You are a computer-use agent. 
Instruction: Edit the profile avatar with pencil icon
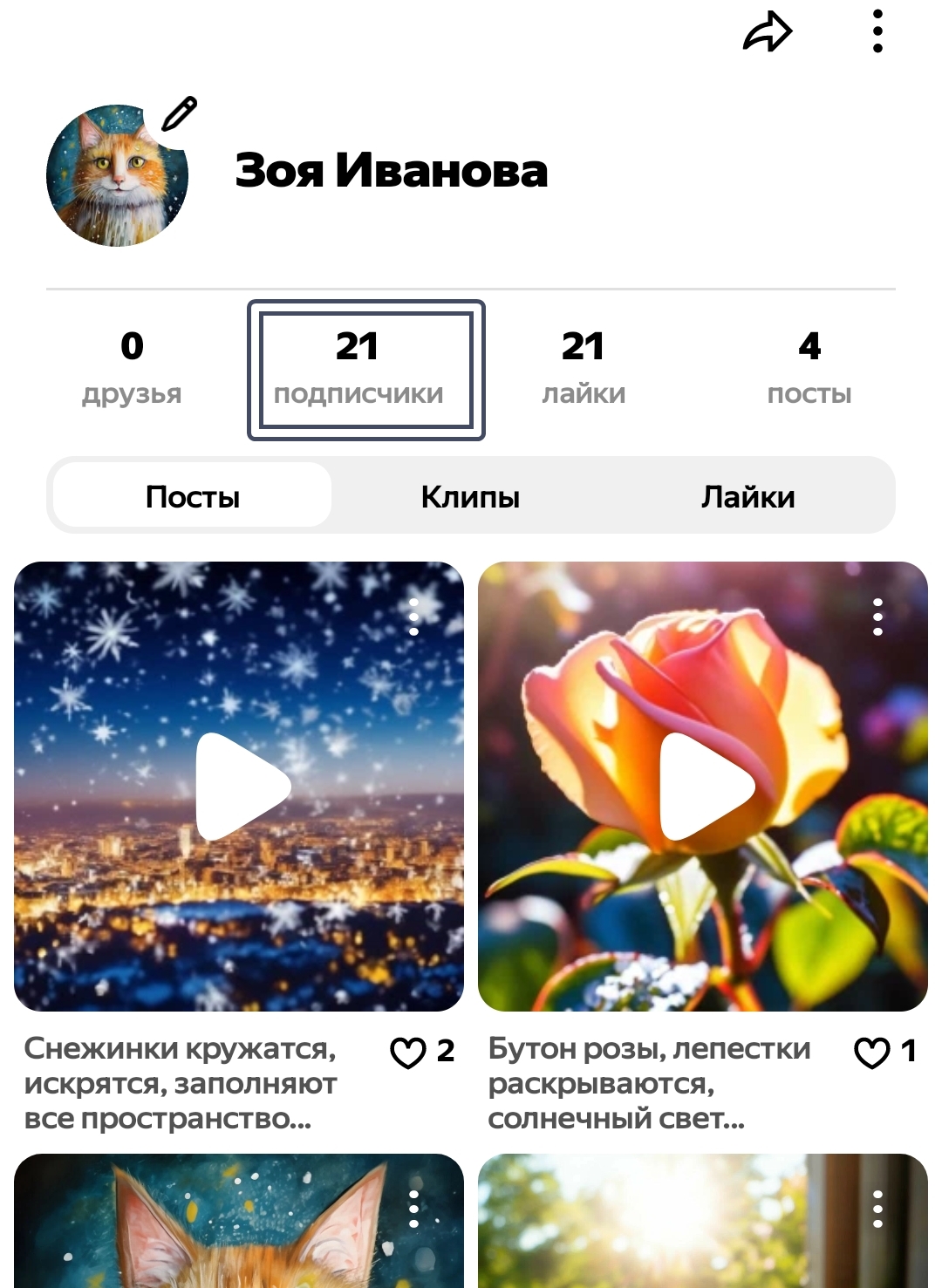point(179,114)
